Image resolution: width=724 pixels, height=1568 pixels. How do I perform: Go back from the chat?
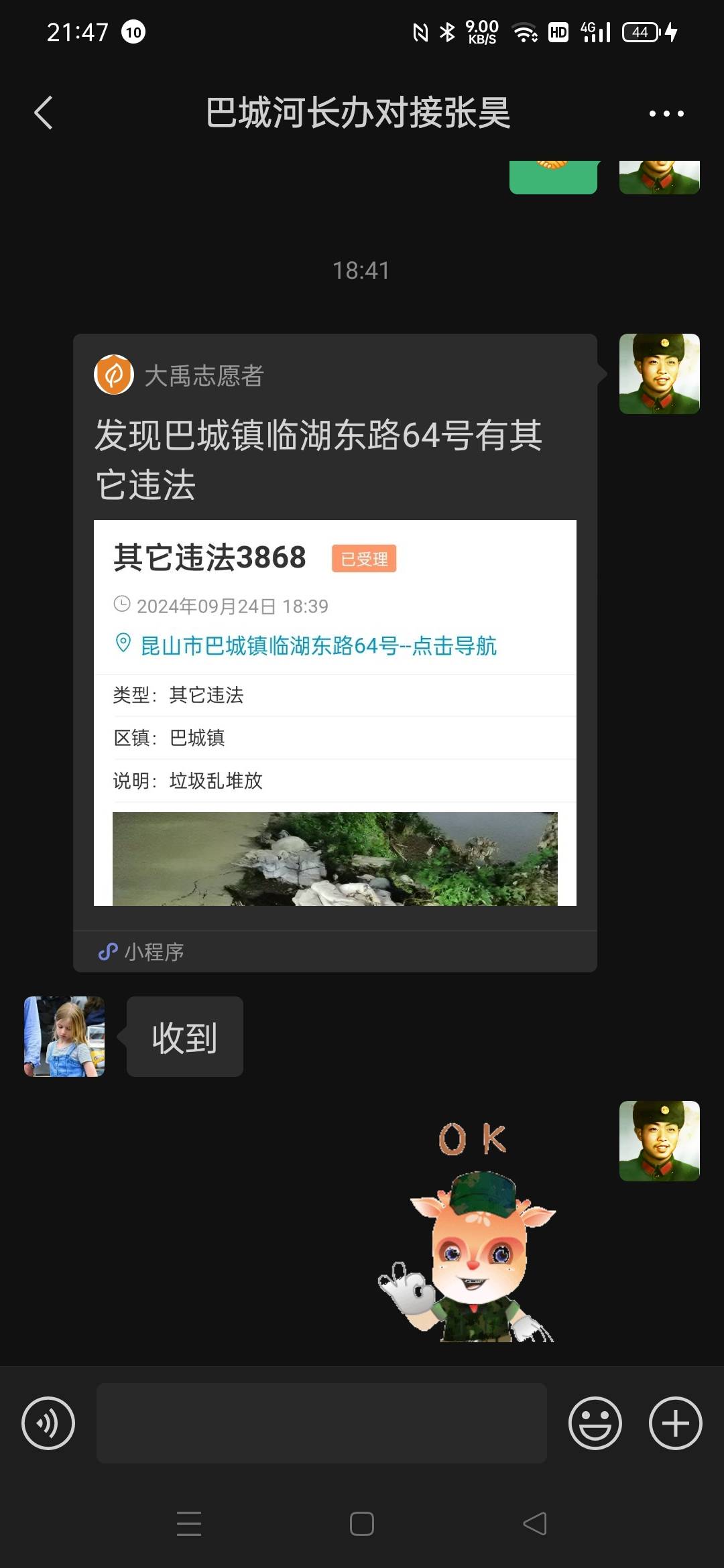[x=44, y=113]
